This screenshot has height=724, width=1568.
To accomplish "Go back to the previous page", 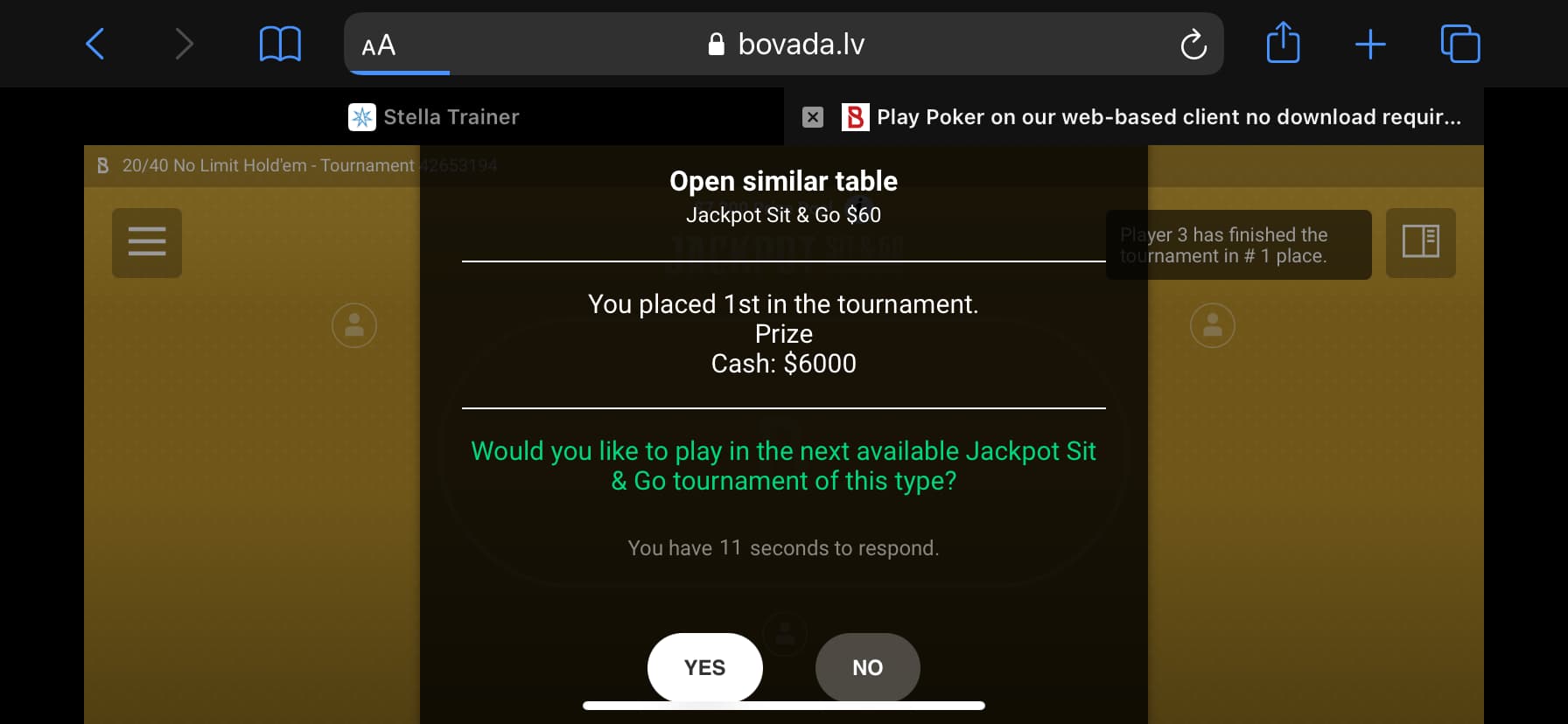I will 95,44.
